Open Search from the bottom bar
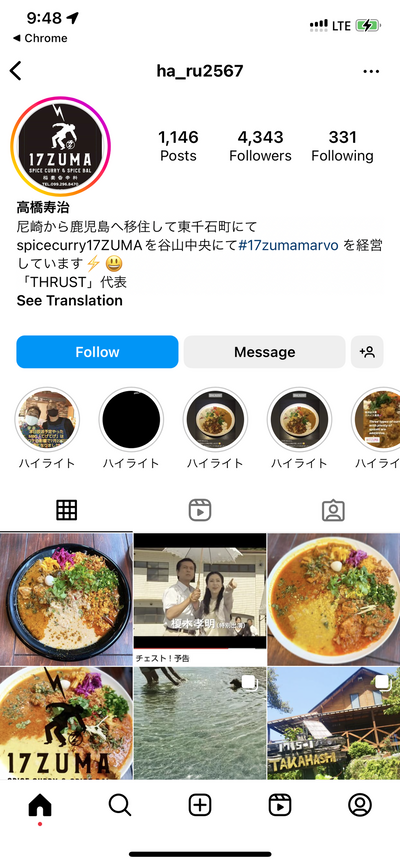This screenshot has width=400, height=865. [x=120, y=806]
